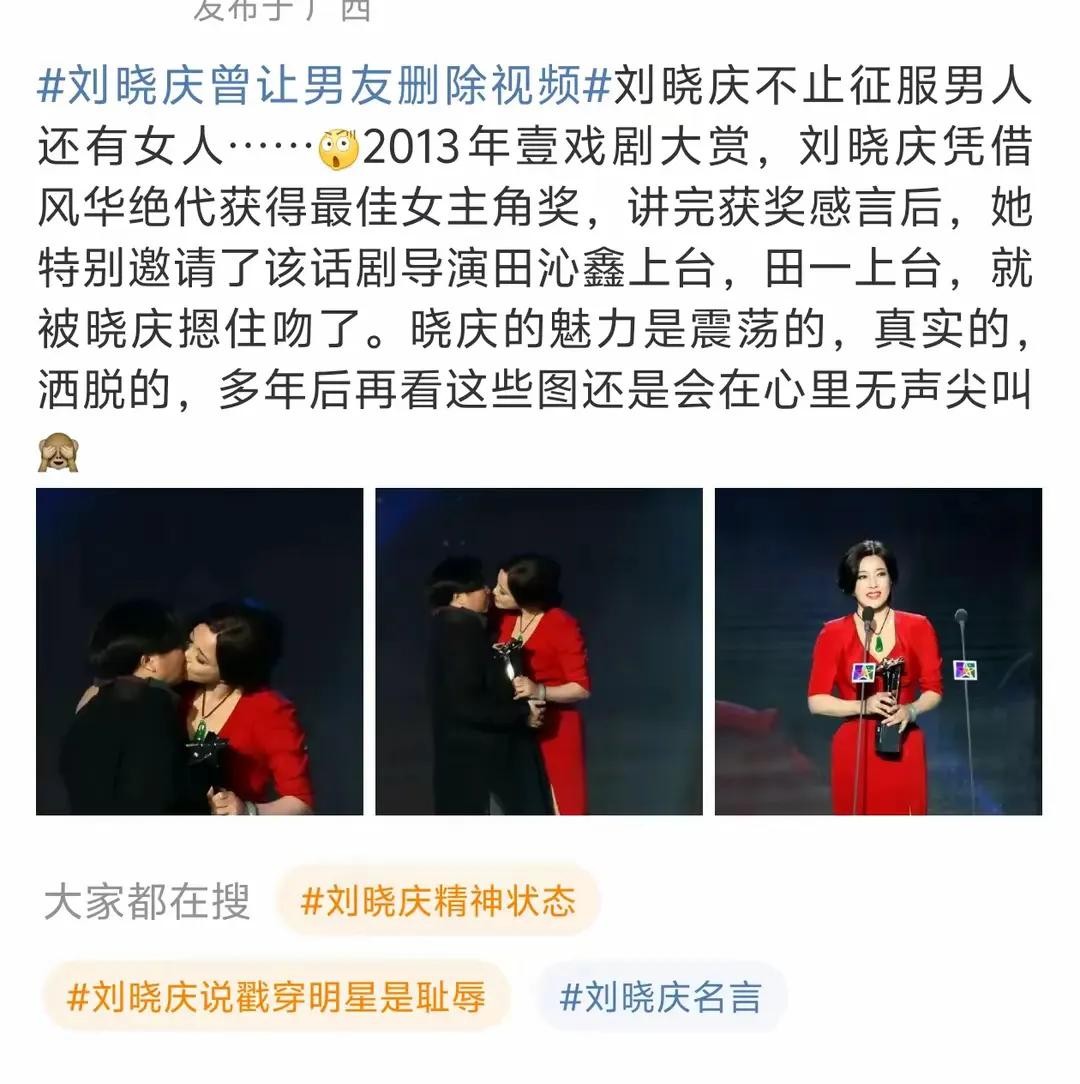Viewport: 1080px width, 1084px height.
Task: Search suggested topic #刘晓庆精神状态
Action: (x=438, y=901)
